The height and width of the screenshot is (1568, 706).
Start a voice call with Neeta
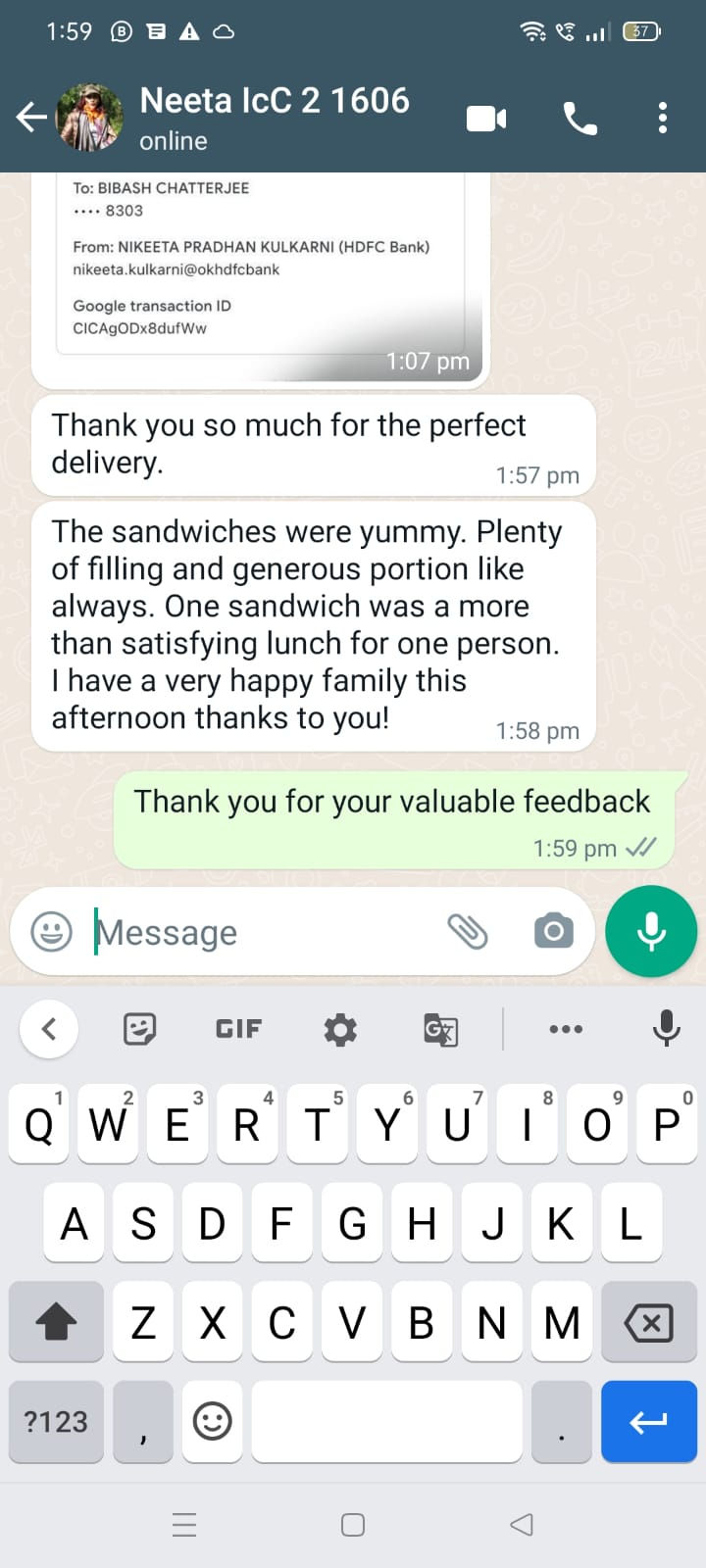(580, 119)
